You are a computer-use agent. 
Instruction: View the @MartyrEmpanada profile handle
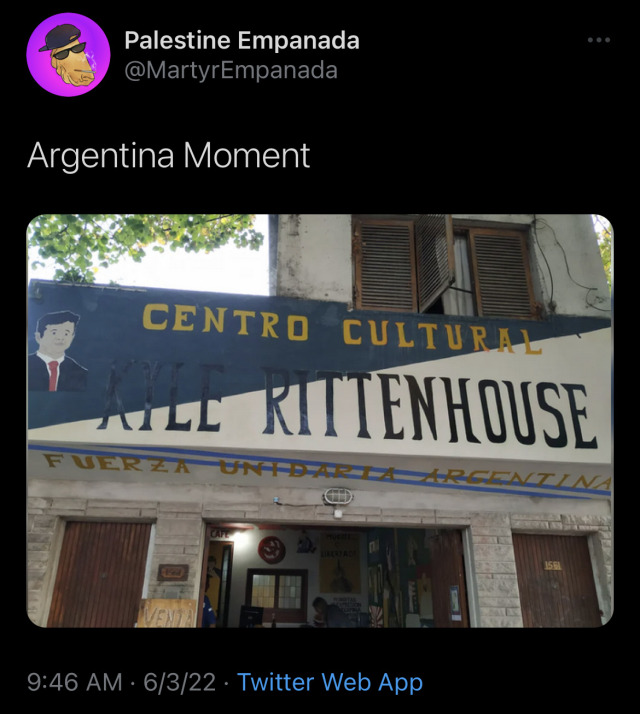pyautogui.click(x=230, y=70)
